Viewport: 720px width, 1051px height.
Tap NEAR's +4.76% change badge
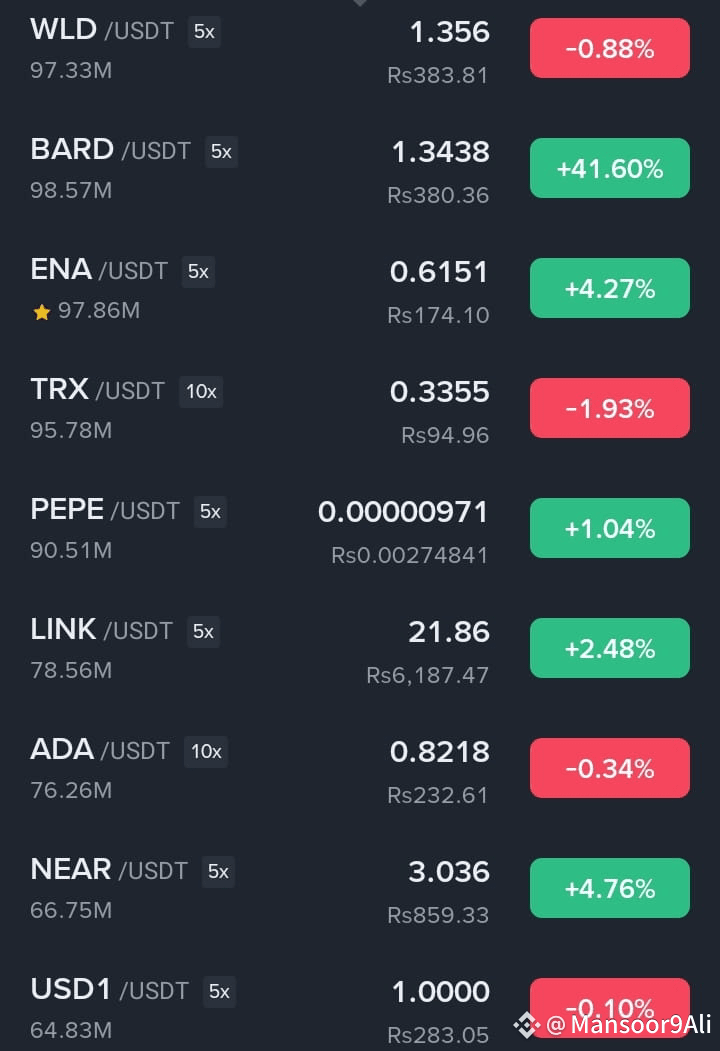(x=609, y=888)
